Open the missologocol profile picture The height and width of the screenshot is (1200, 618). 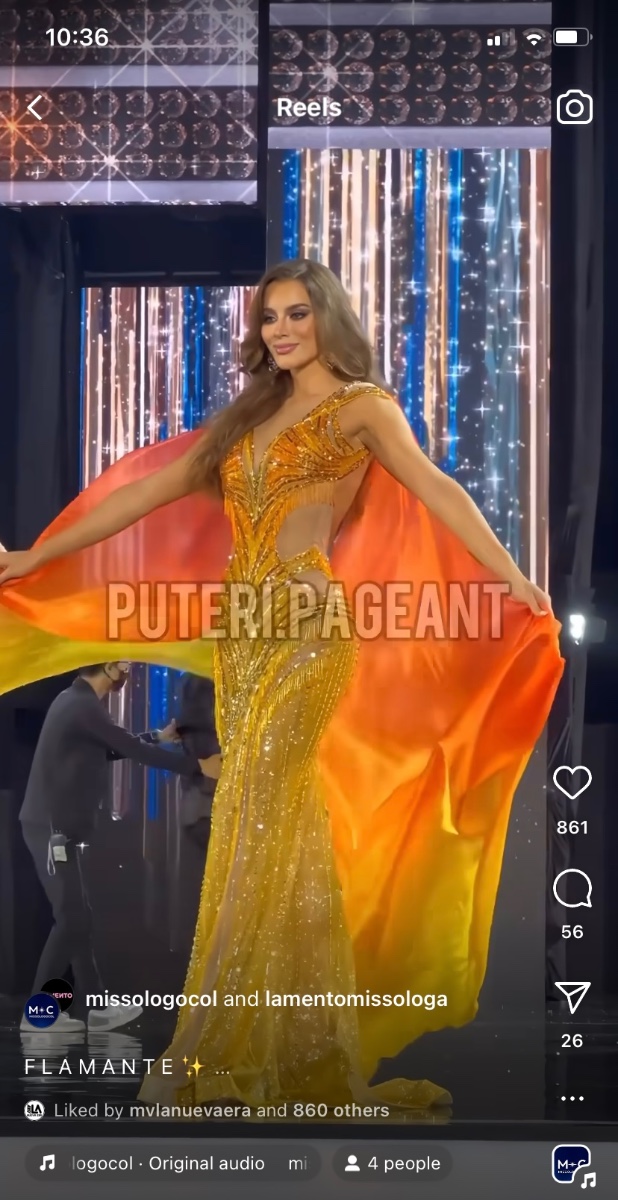[42, 1010]
